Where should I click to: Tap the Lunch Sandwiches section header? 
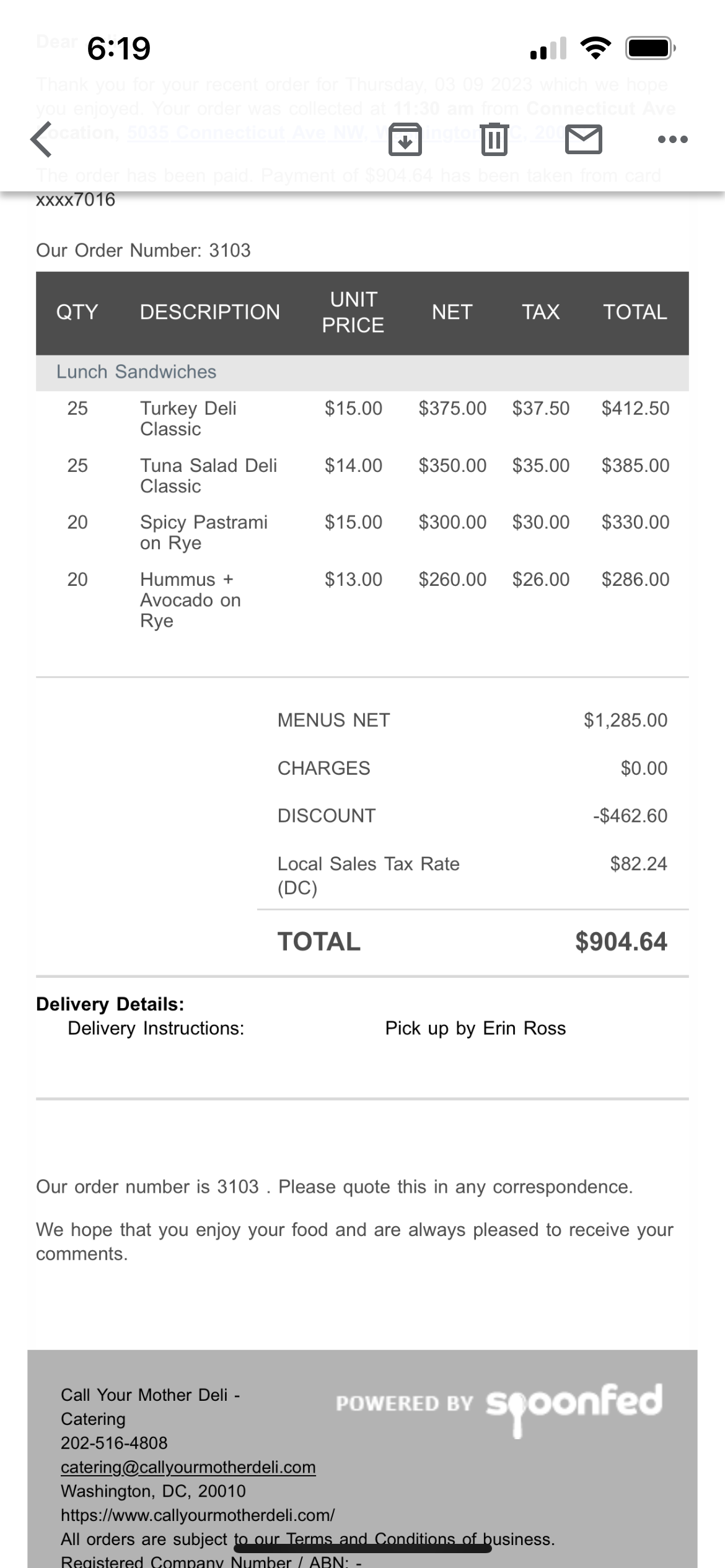(136, 371)
